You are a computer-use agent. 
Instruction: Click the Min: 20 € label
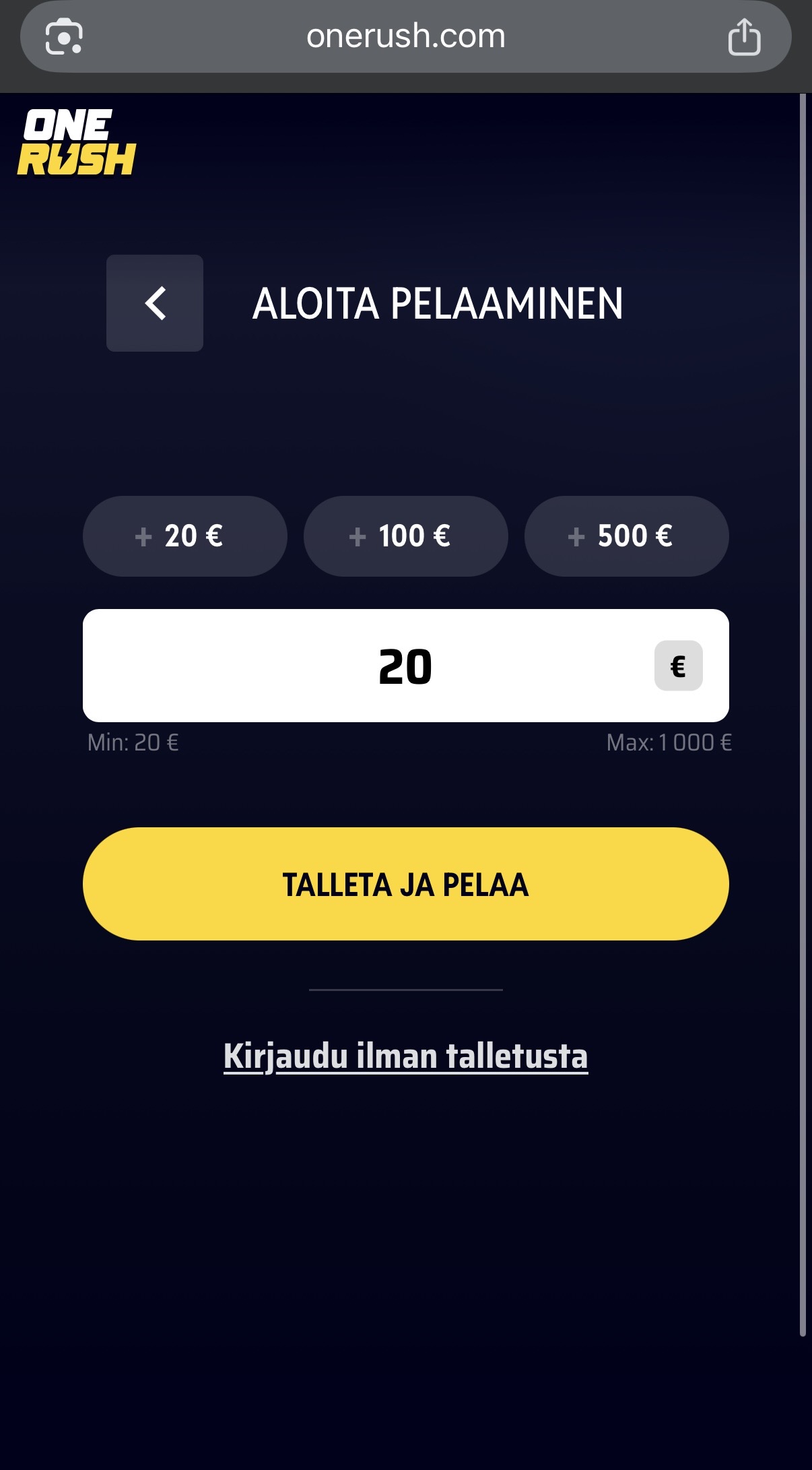tap(133, 744)
